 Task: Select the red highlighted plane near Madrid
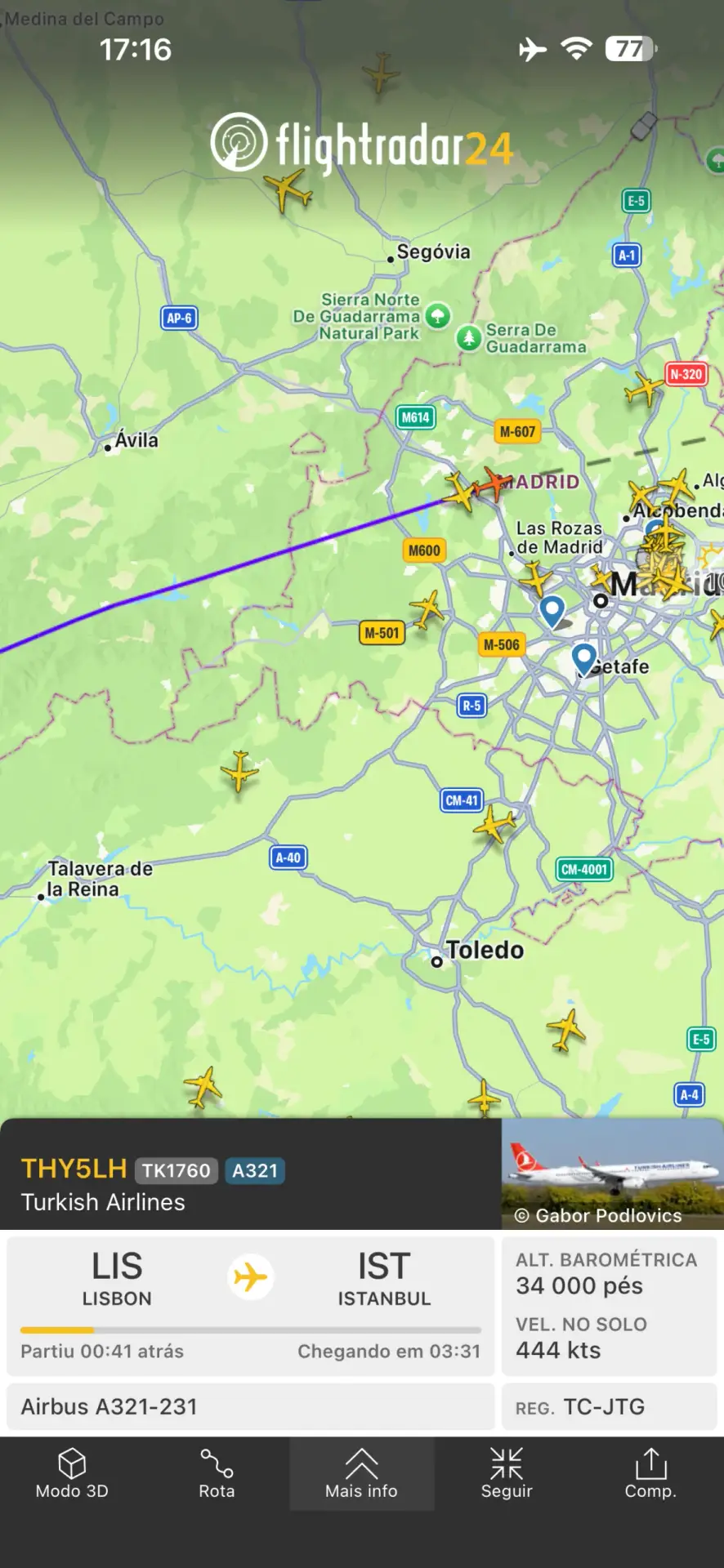click(x=494, y=483)
